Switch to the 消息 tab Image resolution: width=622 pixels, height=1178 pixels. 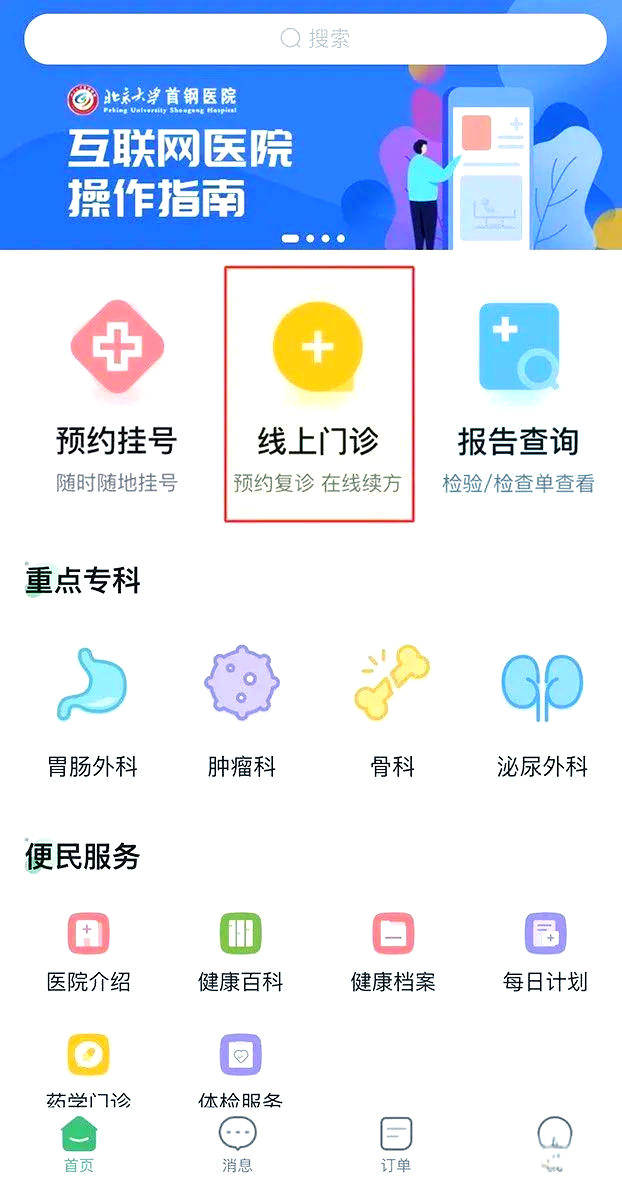click(237, 1144)
